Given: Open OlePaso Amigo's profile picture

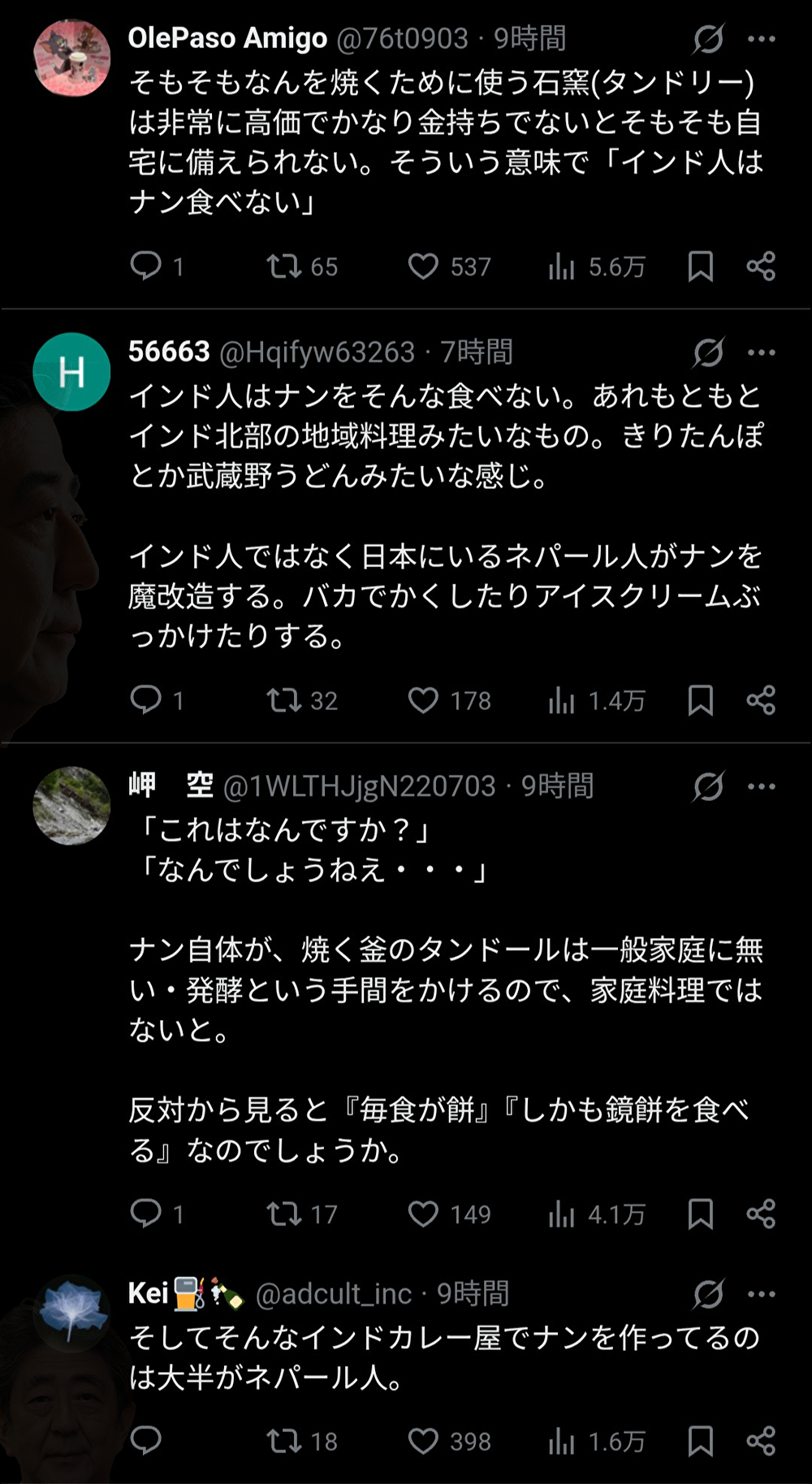Looking at the screenshot, I should (x=71, y=58).
